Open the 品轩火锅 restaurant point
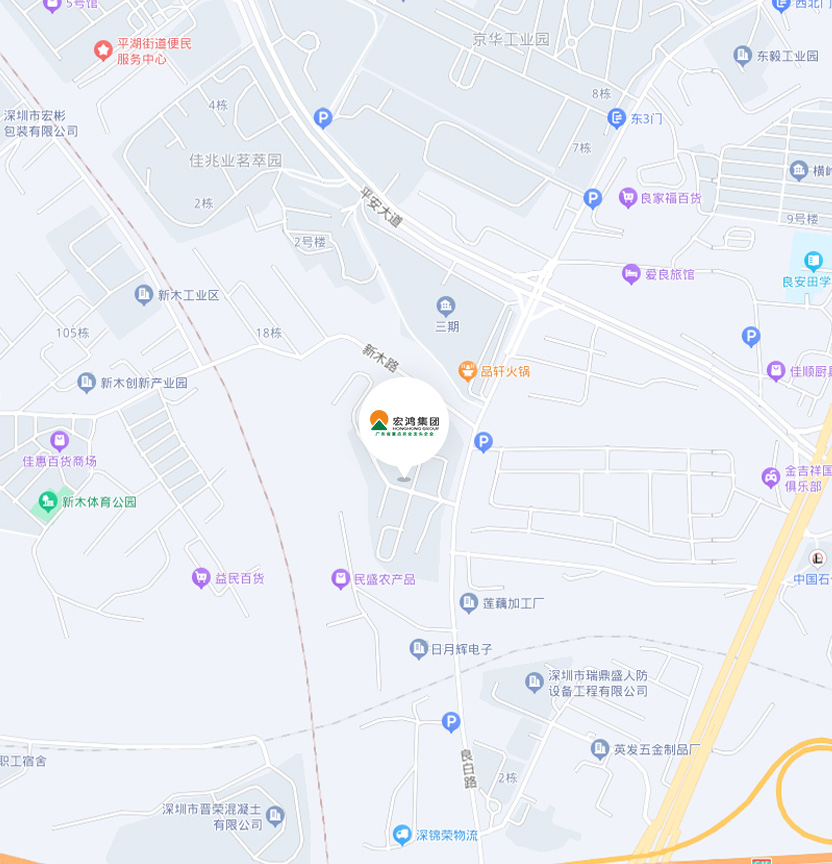832x864 pixels. [x=467, y=371]
